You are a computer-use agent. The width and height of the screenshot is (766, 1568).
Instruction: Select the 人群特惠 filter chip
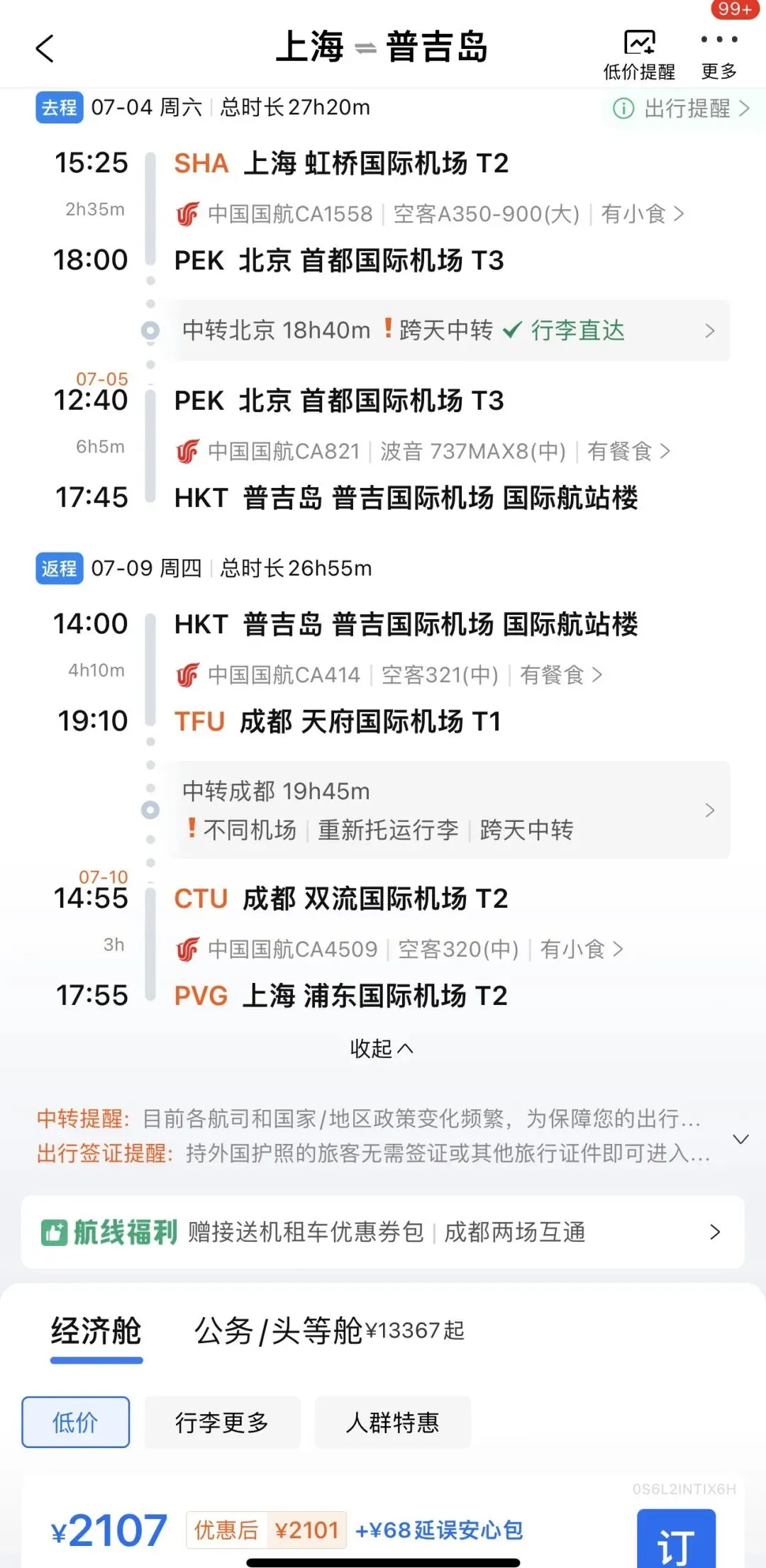[393, 1422]
